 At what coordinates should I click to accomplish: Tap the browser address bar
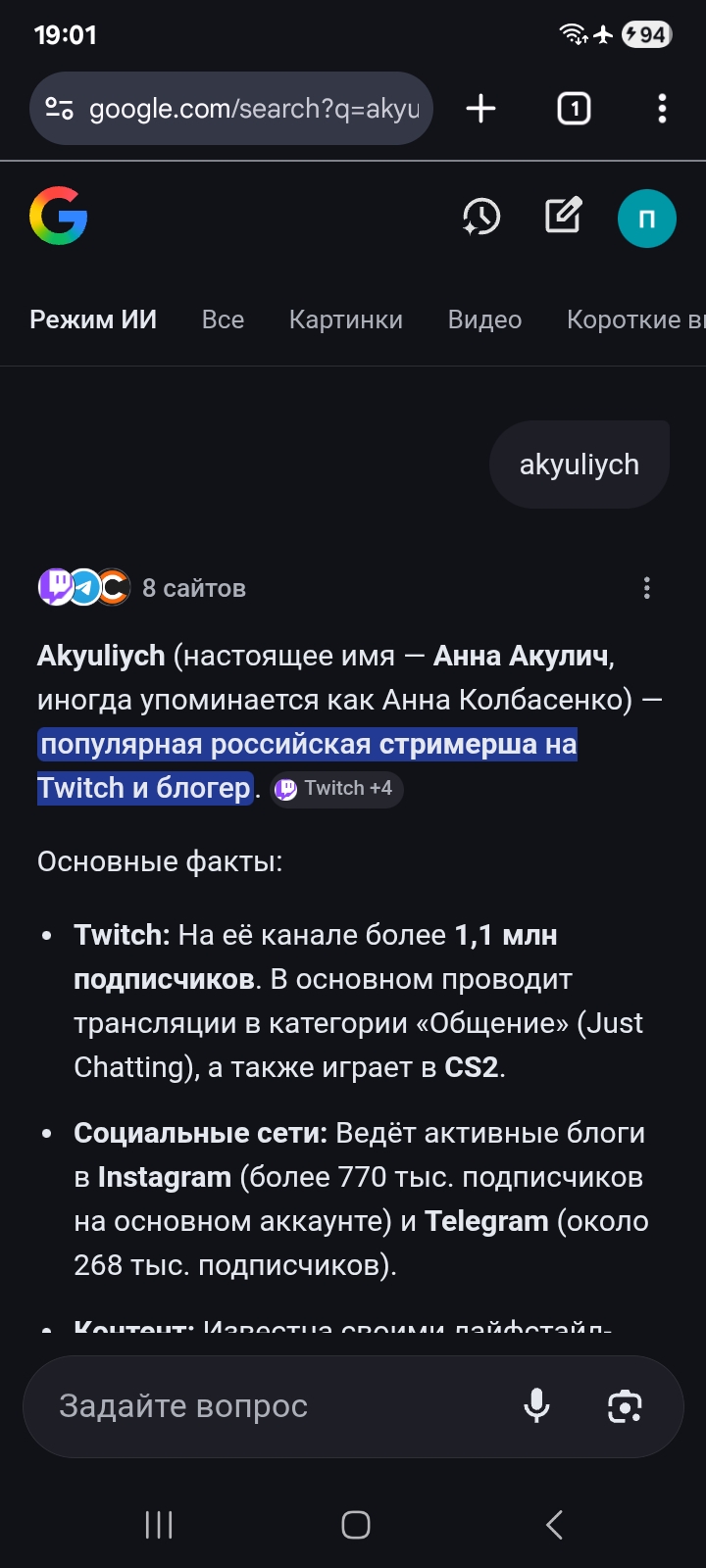(x=231, y=108)
